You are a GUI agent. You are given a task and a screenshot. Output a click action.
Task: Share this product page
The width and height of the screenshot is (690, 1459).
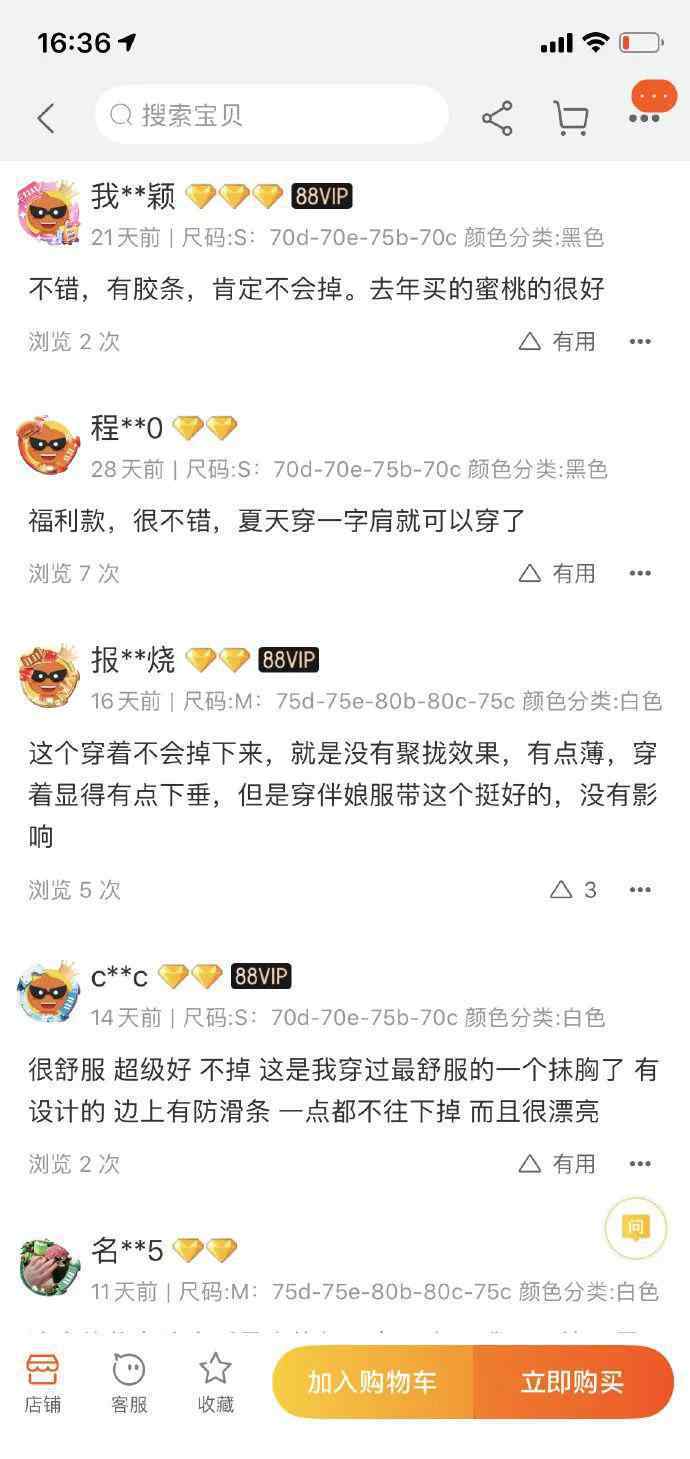pyautogui.click(x=497, y=118)
